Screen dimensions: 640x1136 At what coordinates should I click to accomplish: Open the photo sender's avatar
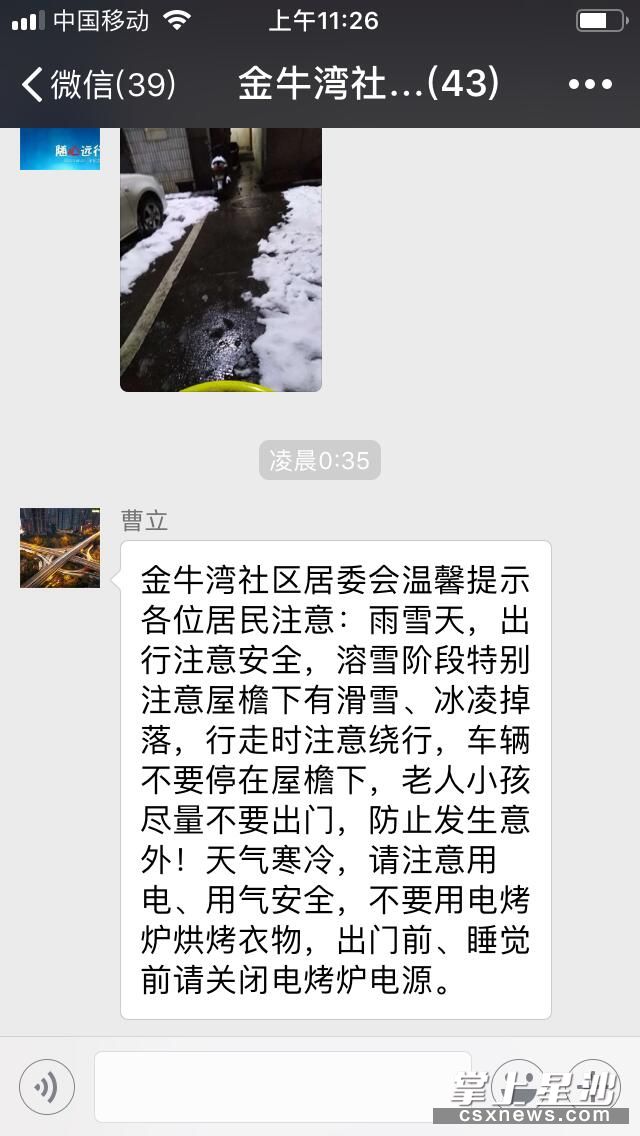coord(60,148)
